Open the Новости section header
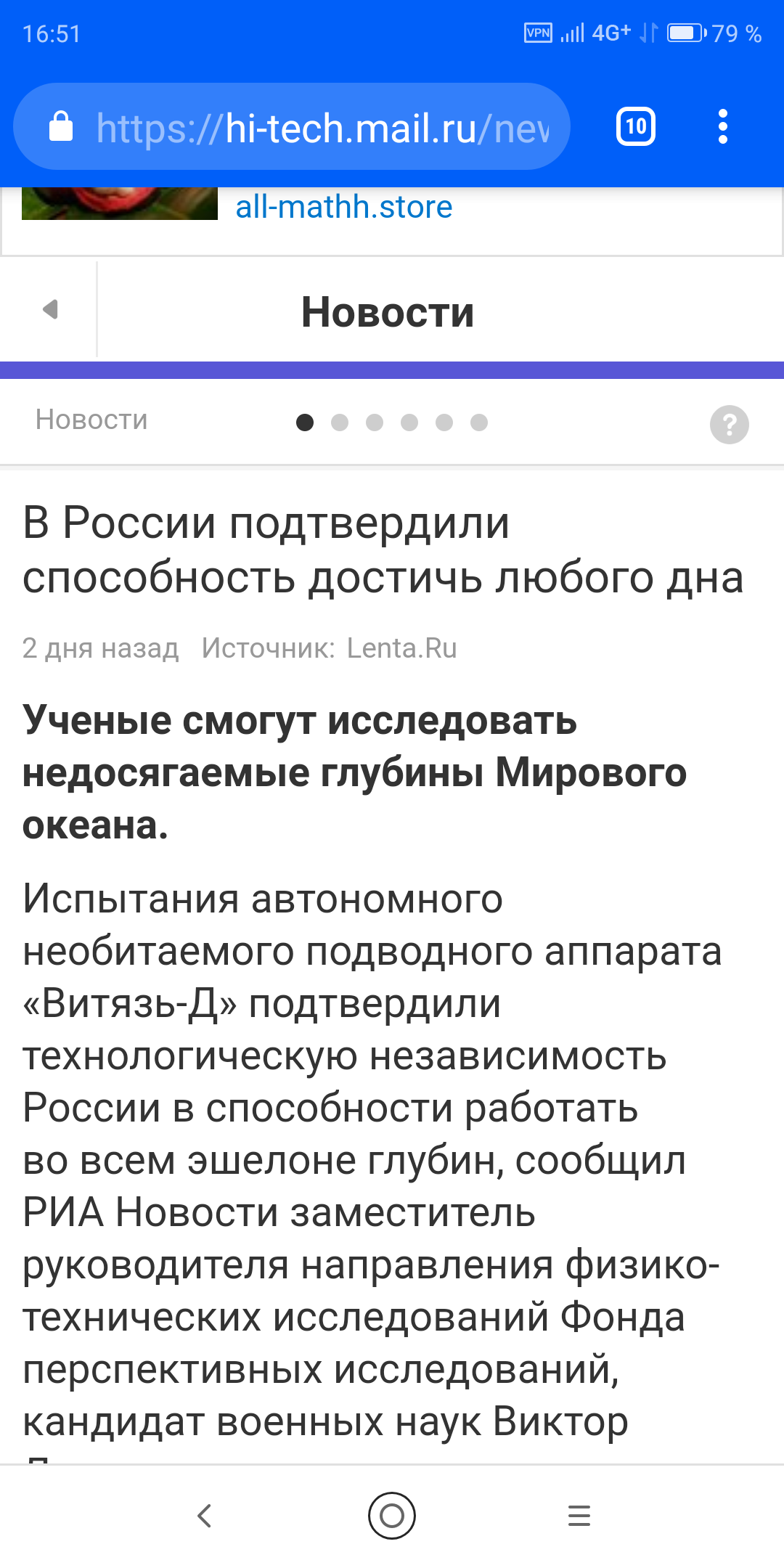The height and width of the screenshot is (1568, 784). pos(388,312)
